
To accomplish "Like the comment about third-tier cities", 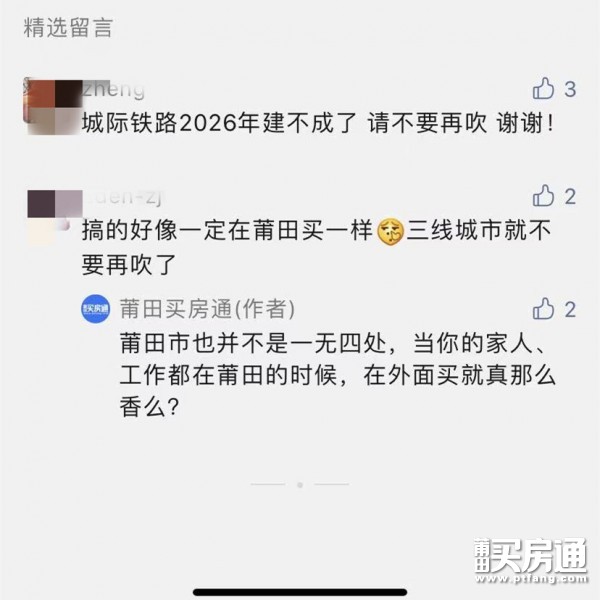I will [x=543, y=196].
